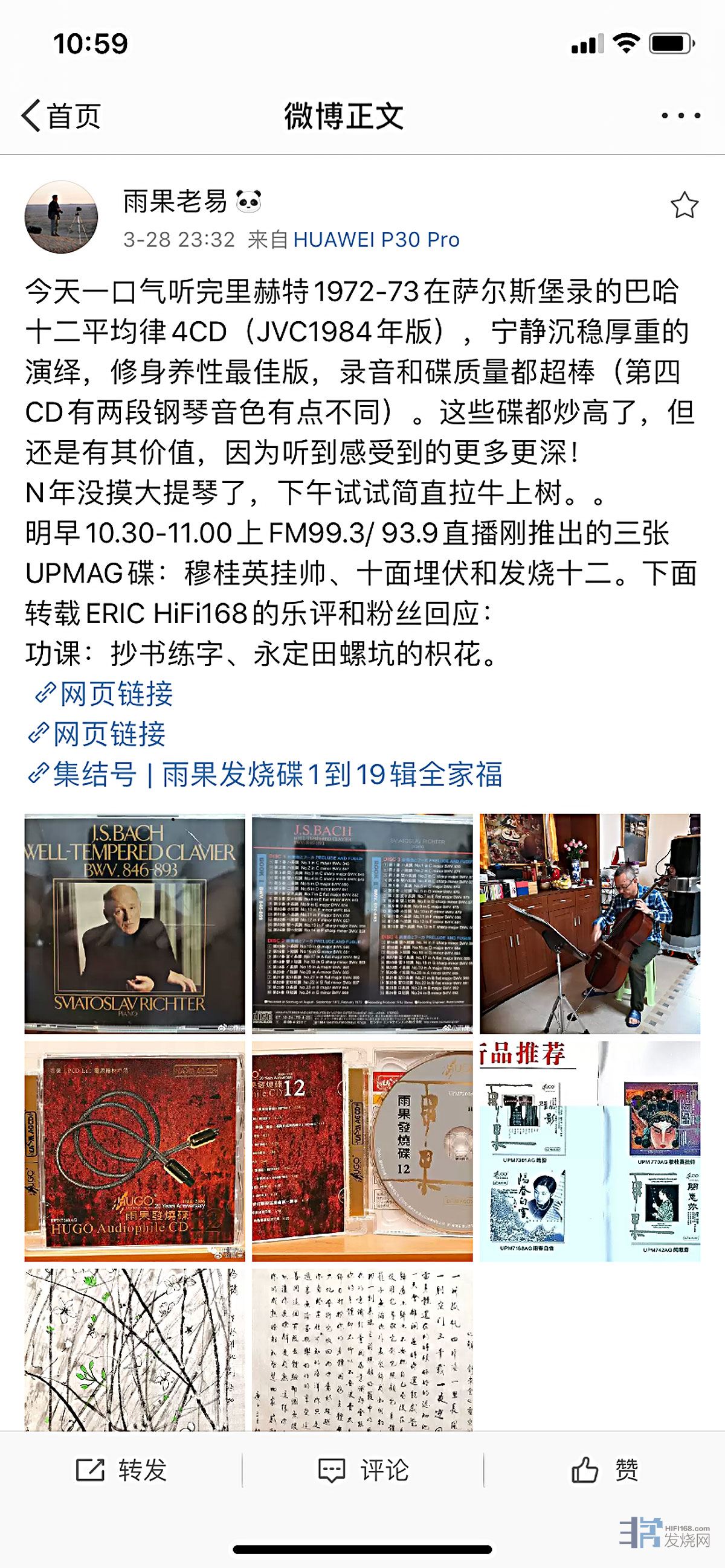View the photo of man playing cello

[590, 923]
